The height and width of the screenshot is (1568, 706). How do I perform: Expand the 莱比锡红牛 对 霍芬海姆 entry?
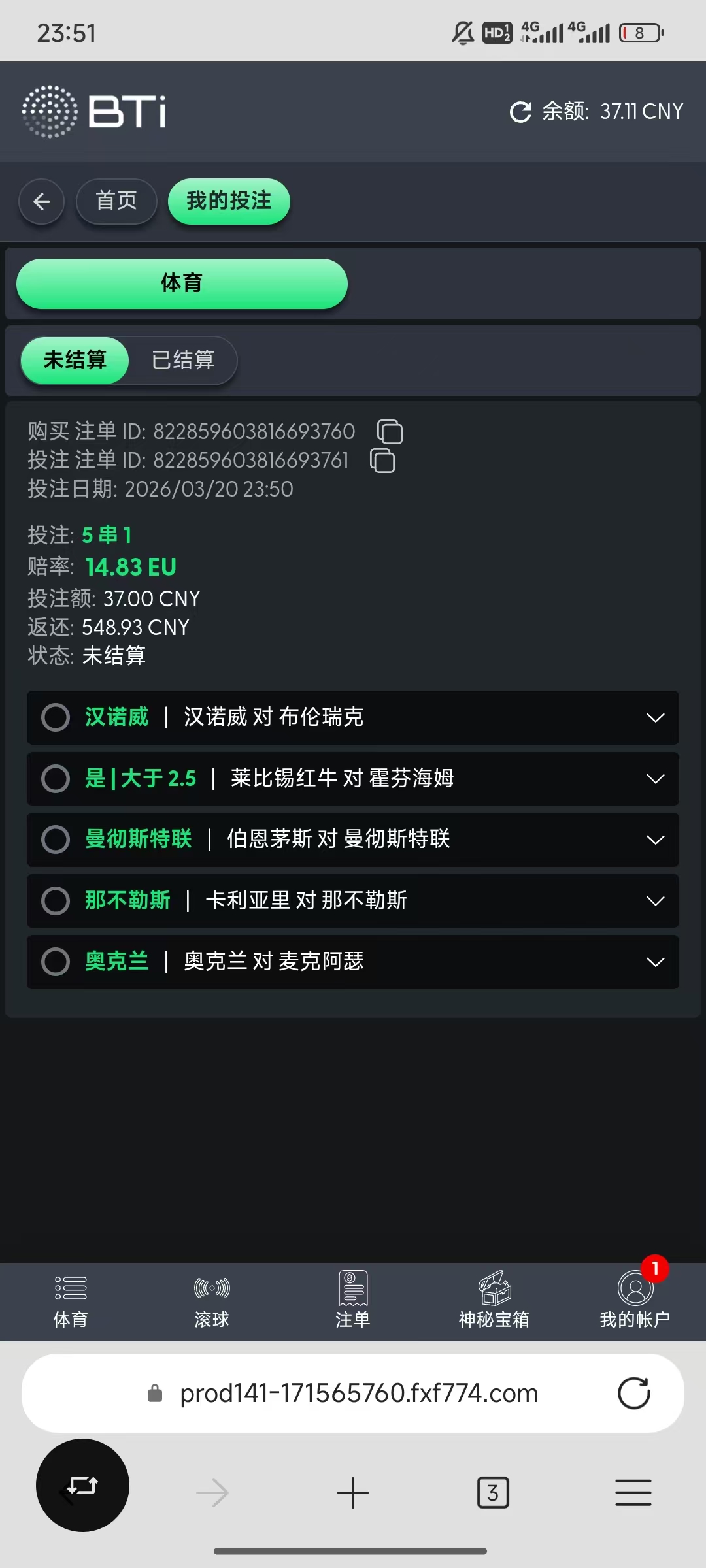[x=656, y=779]
